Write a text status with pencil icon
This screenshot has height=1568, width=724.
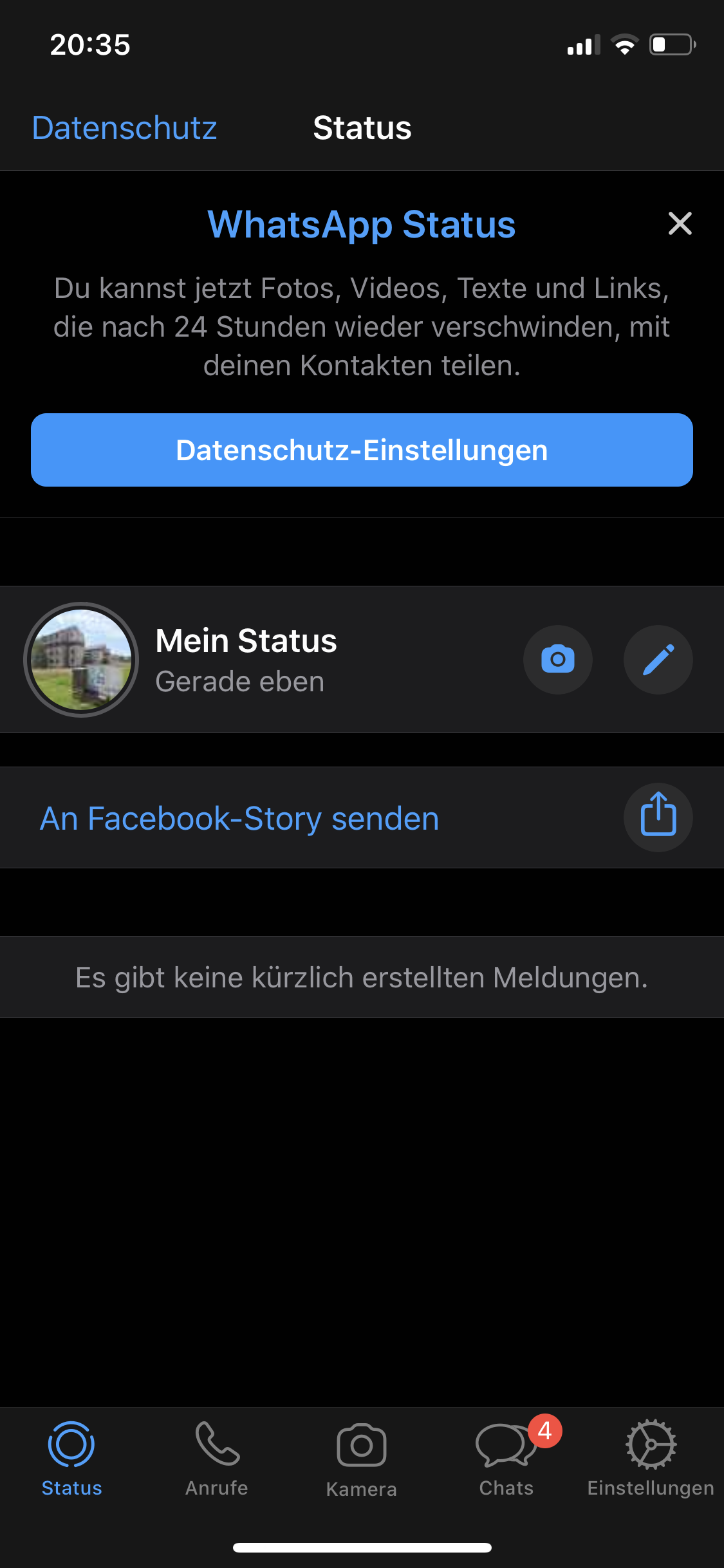(x=658, y=660)
